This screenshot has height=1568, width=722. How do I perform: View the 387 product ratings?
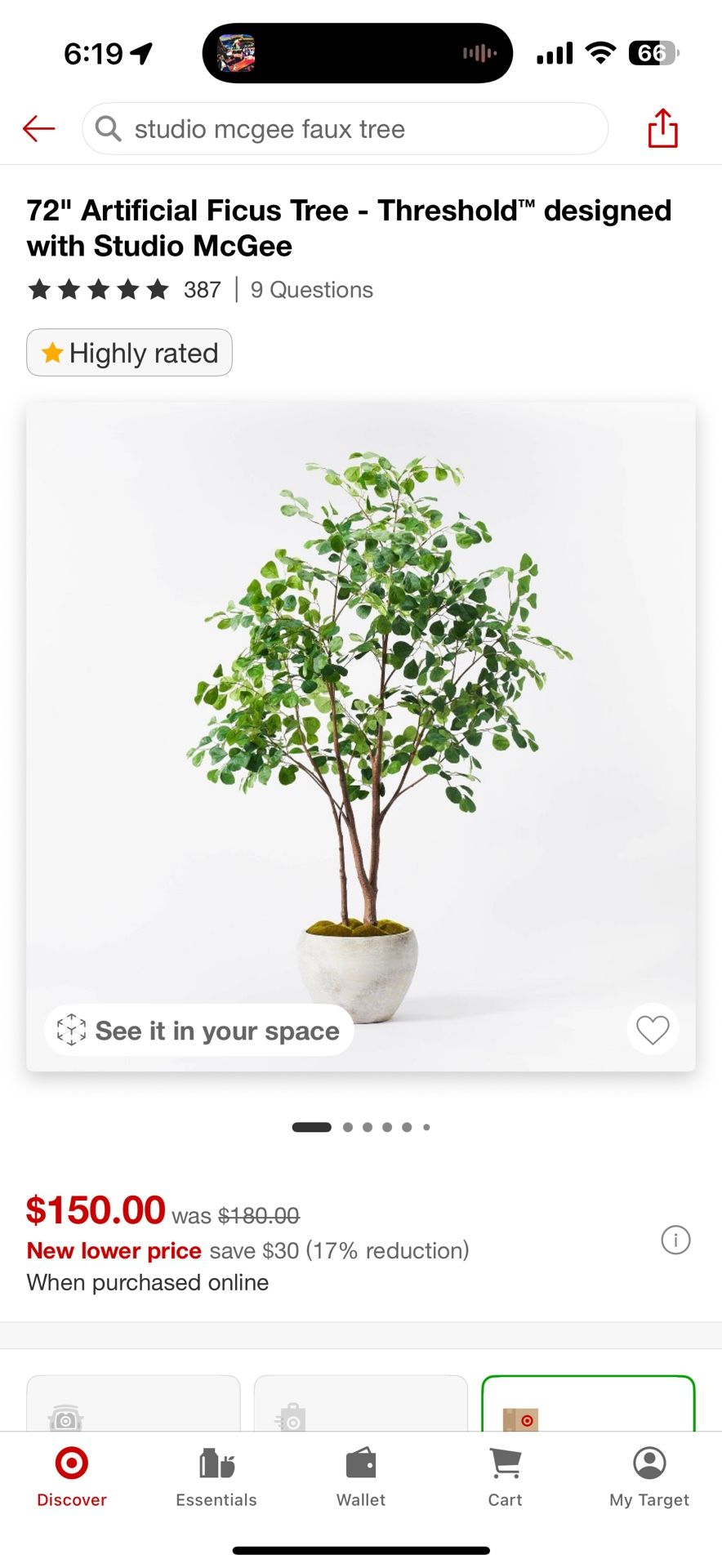pos(201,289)
